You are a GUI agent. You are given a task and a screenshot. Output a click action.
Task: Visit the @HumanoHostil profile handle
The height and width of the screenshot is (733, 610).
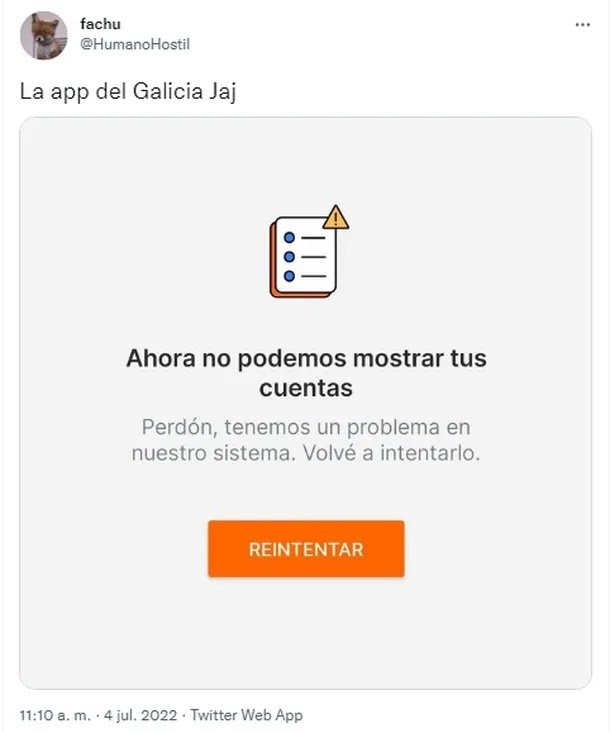click(x=134, y=44)
